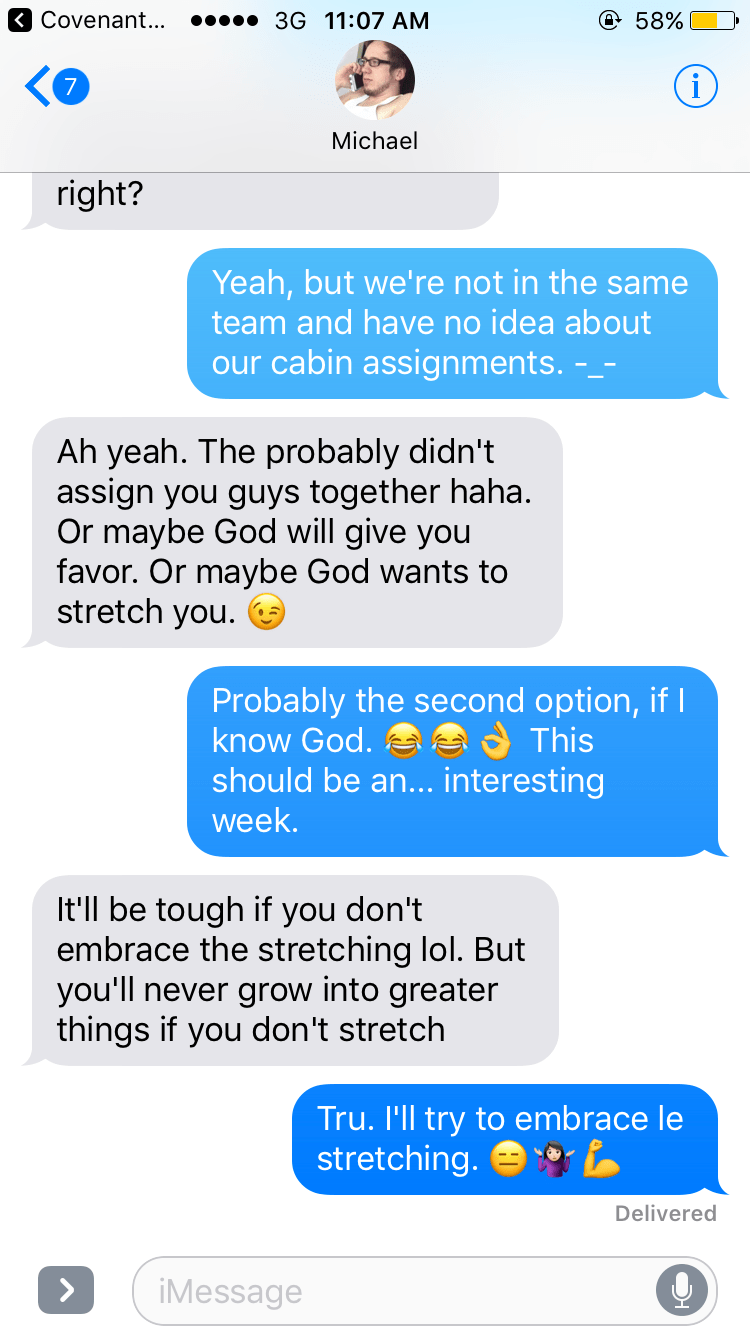Open Michael's contact photo
This screenshot has width=750, height=1334.
tap(375, 81)
